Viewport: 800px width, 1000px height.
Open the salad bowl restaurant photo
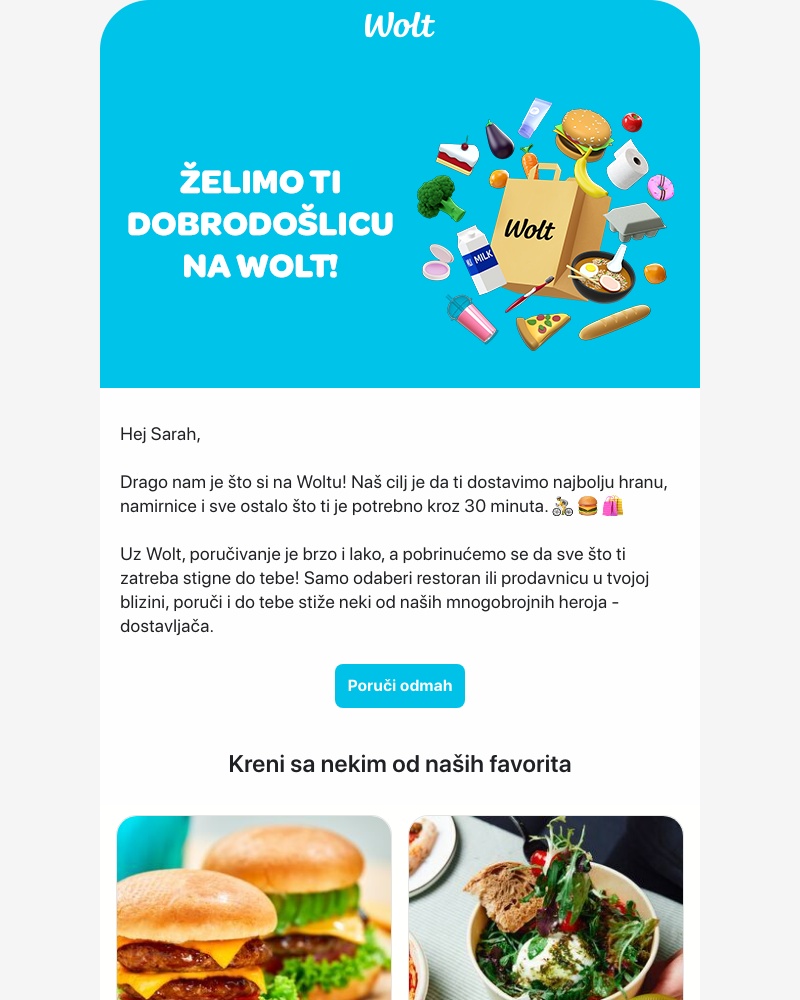[x=546, y=910]
